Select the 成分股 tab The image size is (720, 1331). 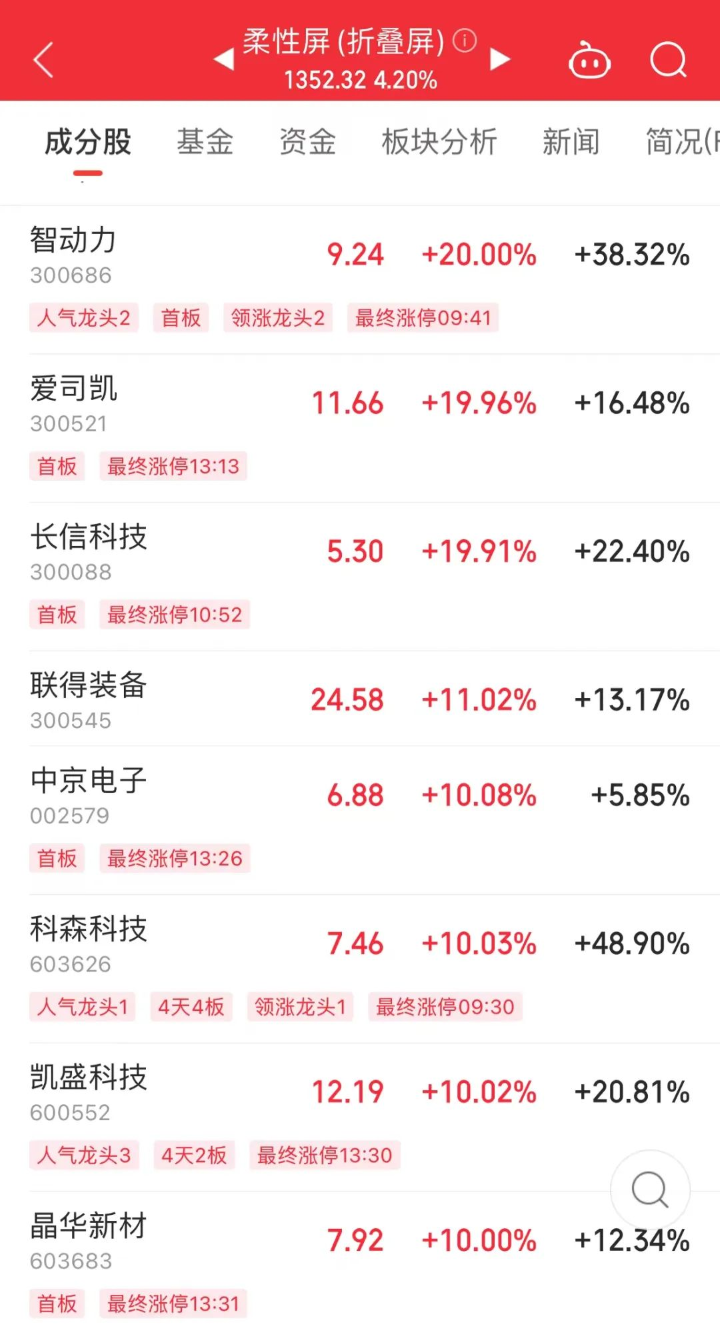point(88,142)
